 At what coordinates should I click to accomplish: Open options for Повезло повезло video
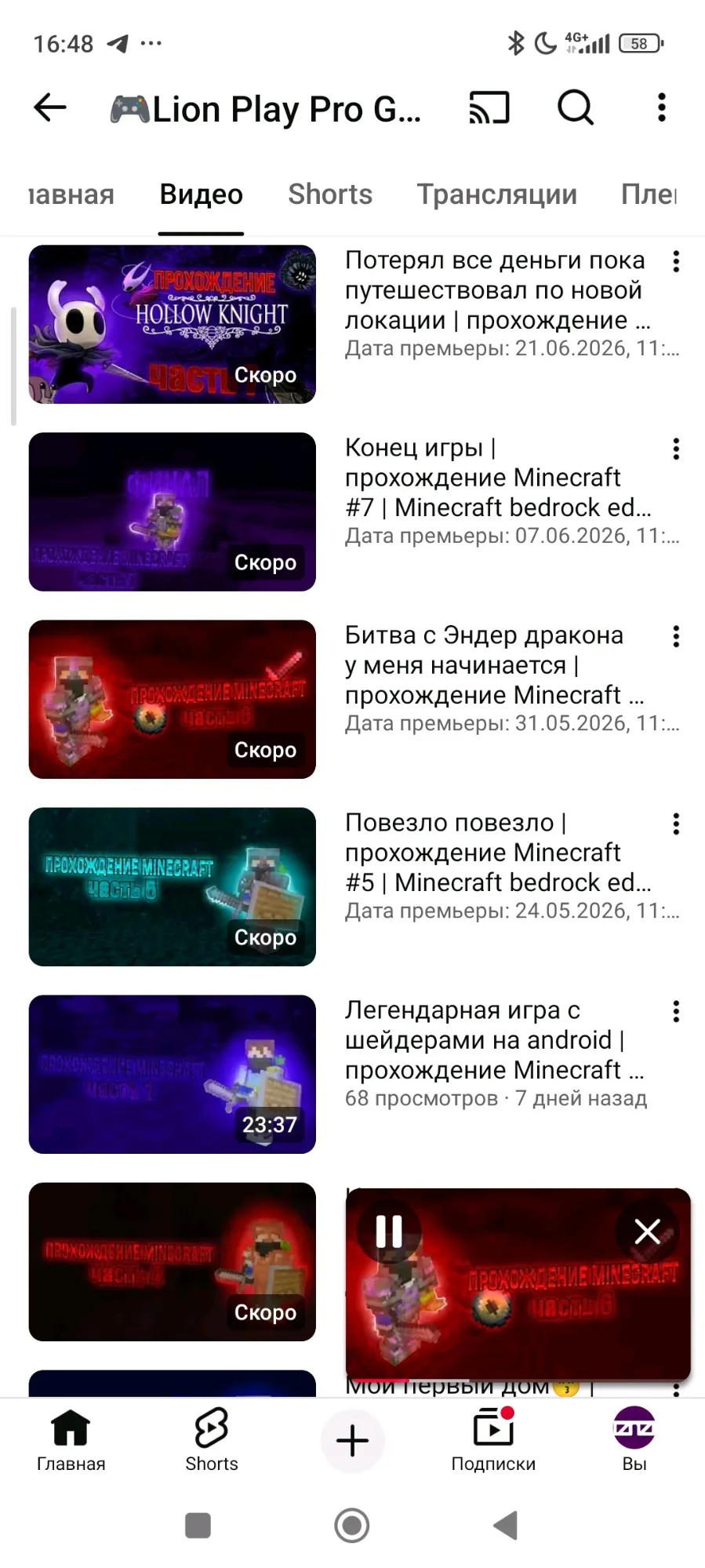[x=676, y=824]
